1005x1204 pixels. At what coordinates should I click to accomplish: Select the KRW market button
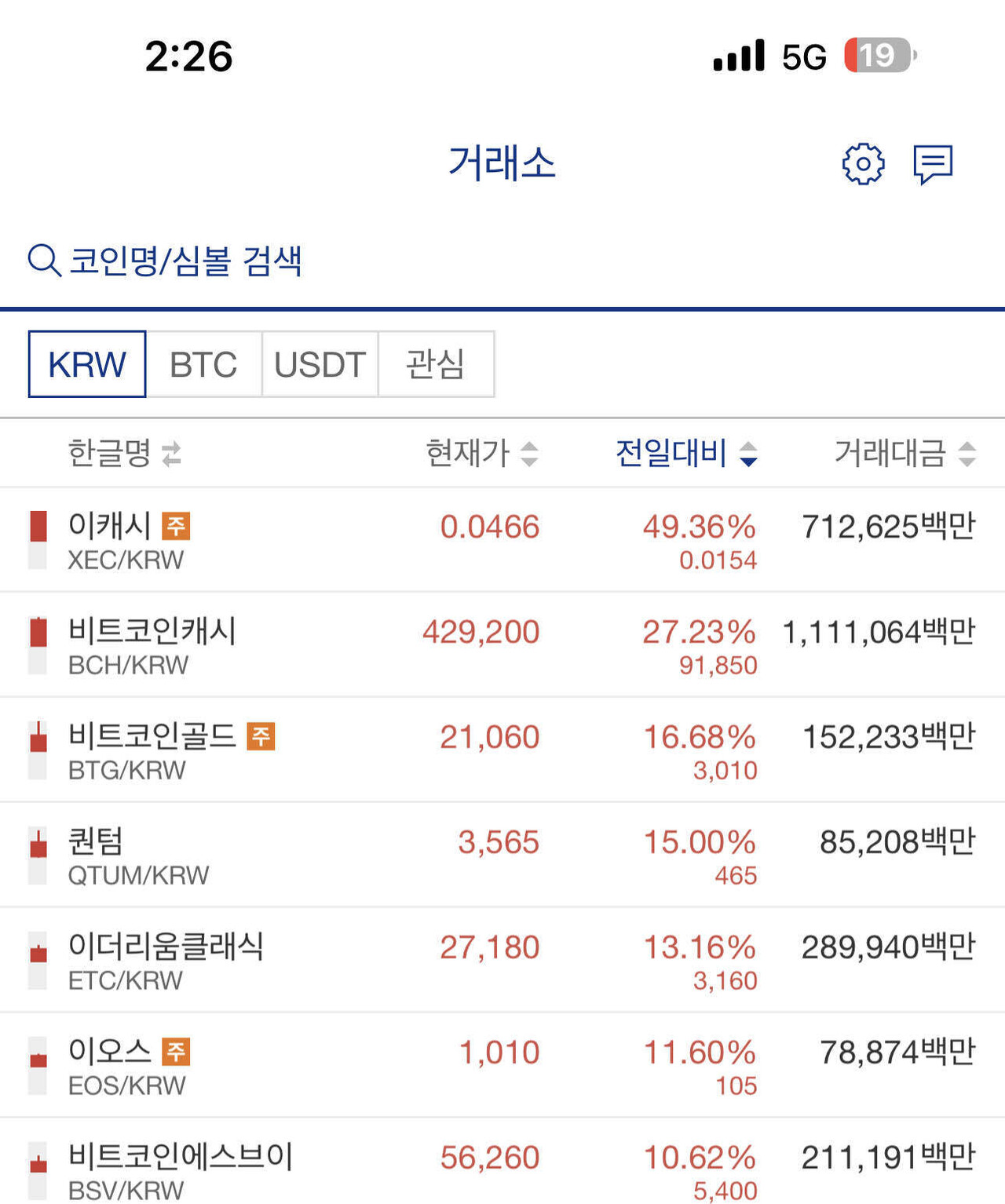[86, 363]
